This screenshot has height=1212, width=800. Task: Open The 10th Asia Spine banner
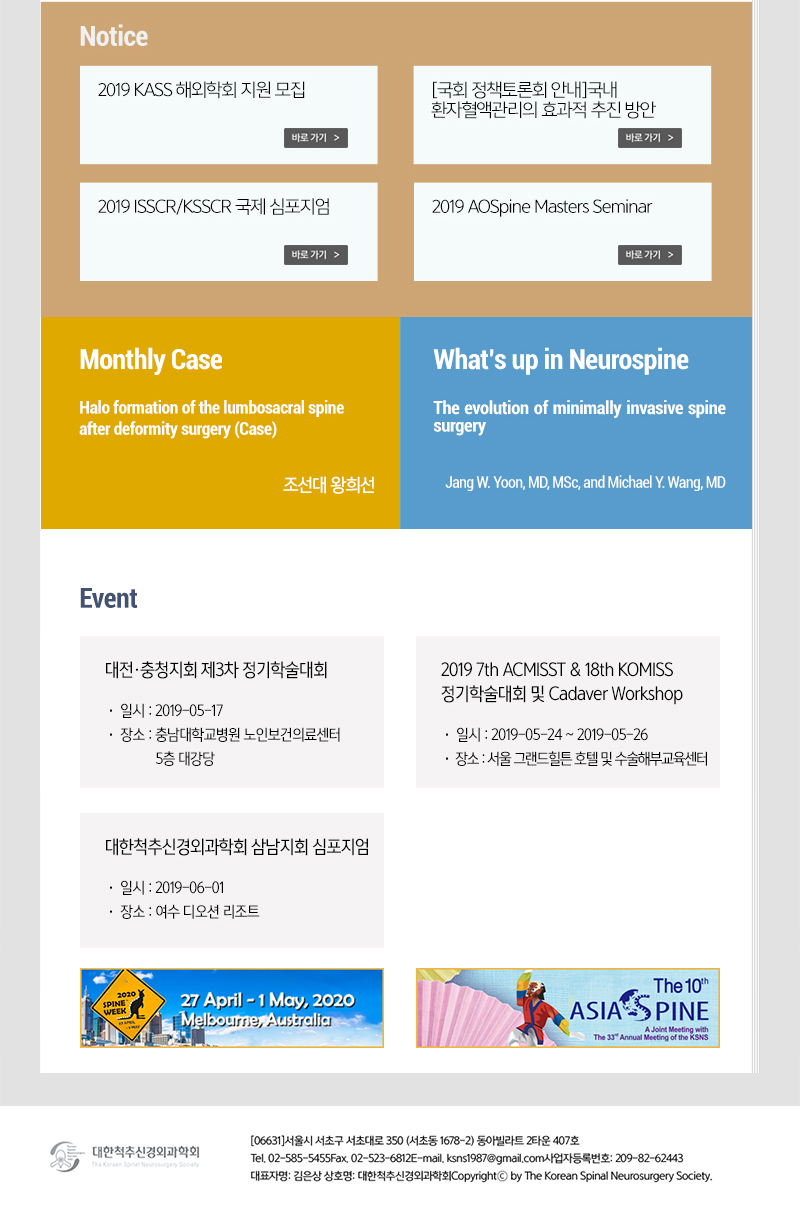567,1007
